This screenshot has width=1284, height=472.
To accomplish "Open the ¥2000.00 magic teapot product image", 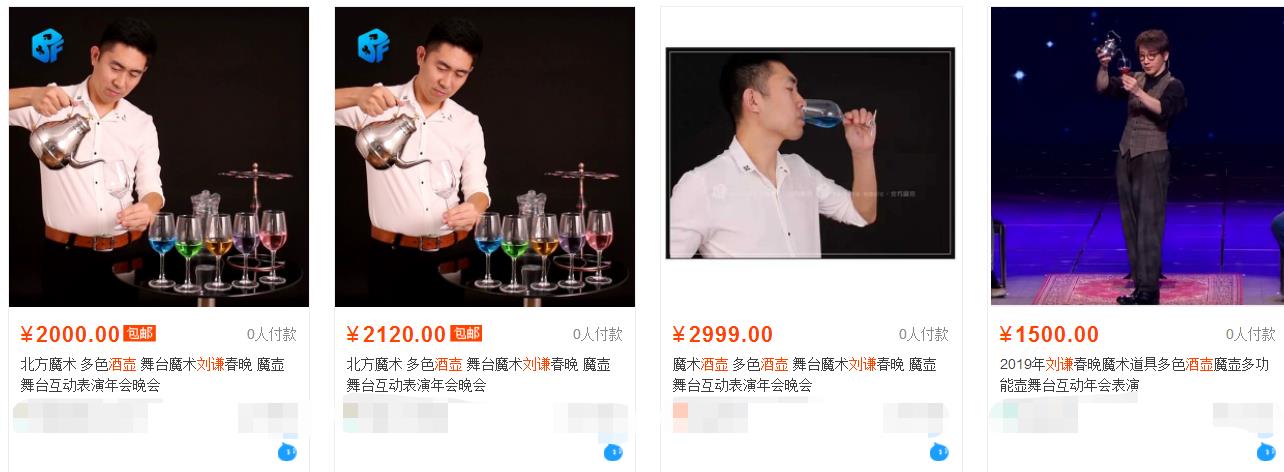I will pos(159,157).
